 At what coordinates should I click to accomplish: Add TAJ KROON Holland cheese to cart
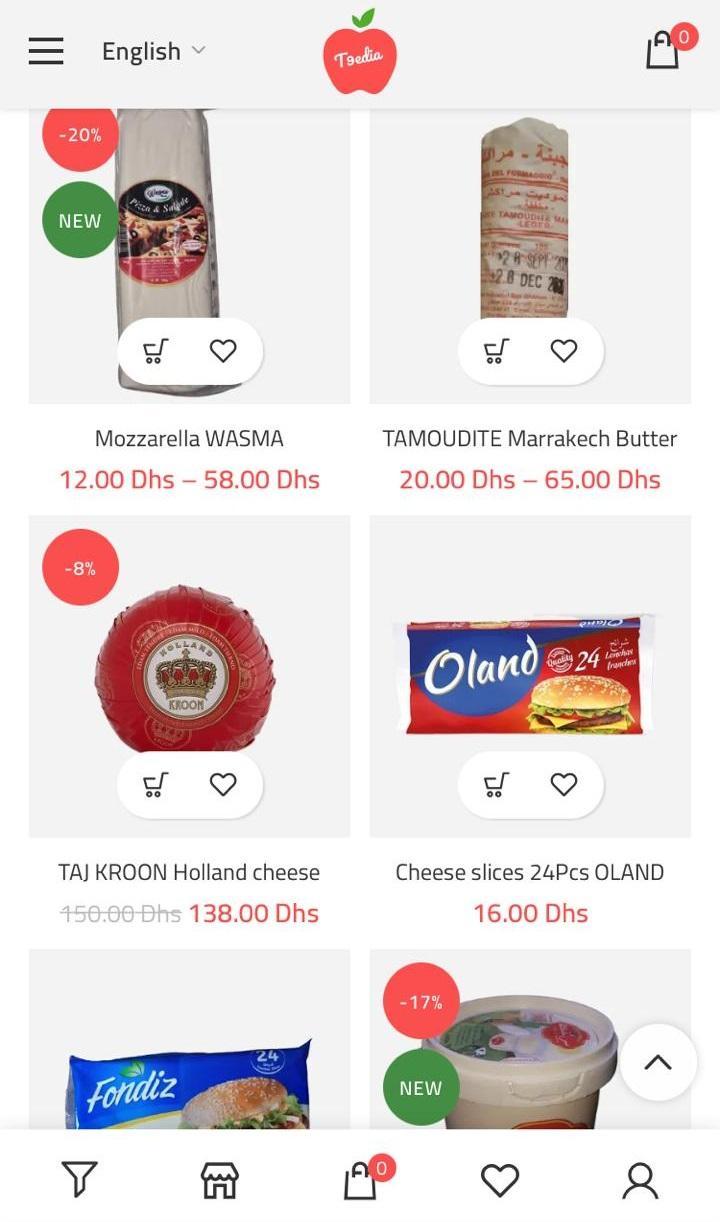pyautogui.click(x=154, y=785)
